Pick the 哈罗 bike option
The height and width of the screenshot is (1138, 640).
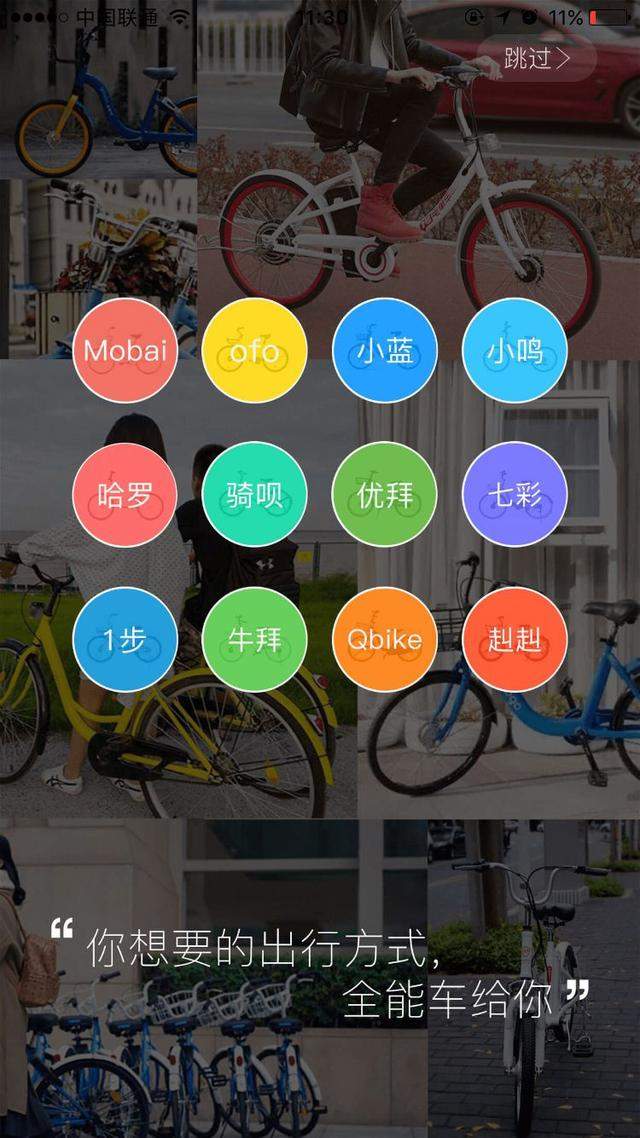(125, 495)
